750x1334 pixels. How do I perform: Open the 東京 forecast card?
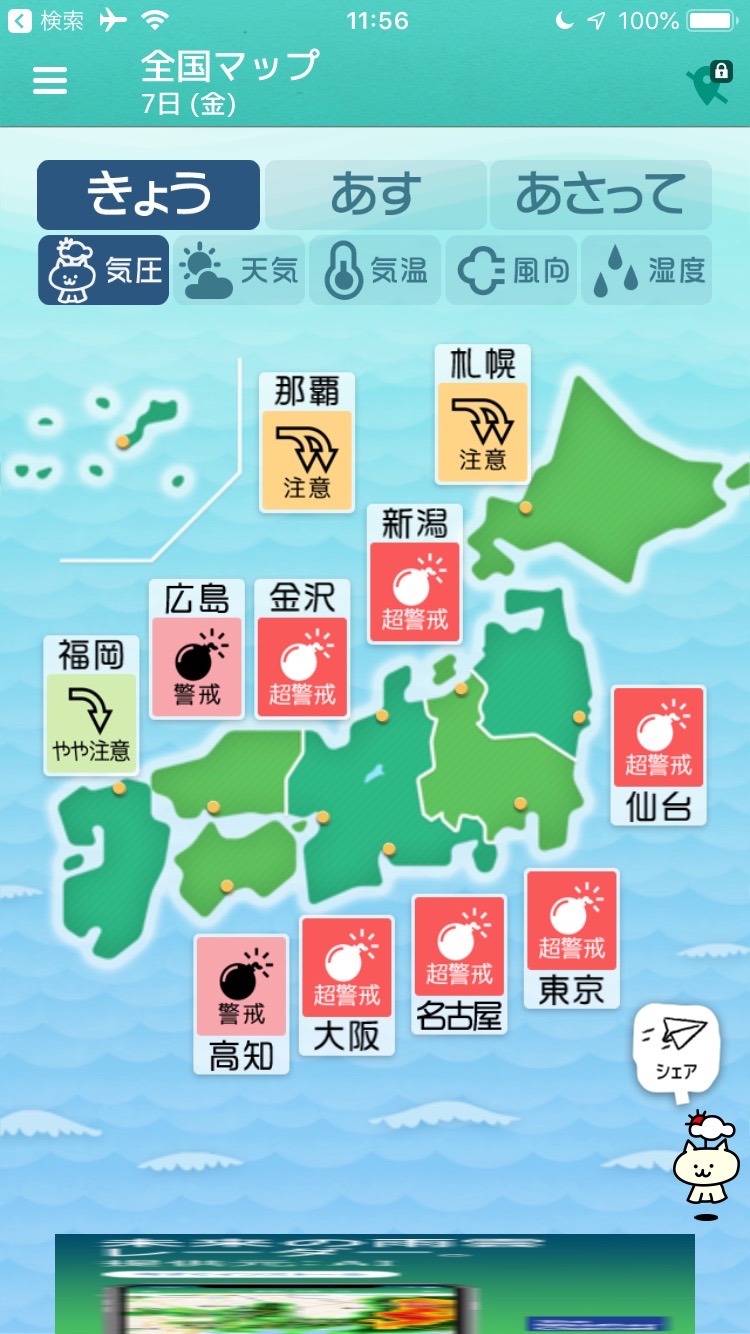click(x=572, y=938)
